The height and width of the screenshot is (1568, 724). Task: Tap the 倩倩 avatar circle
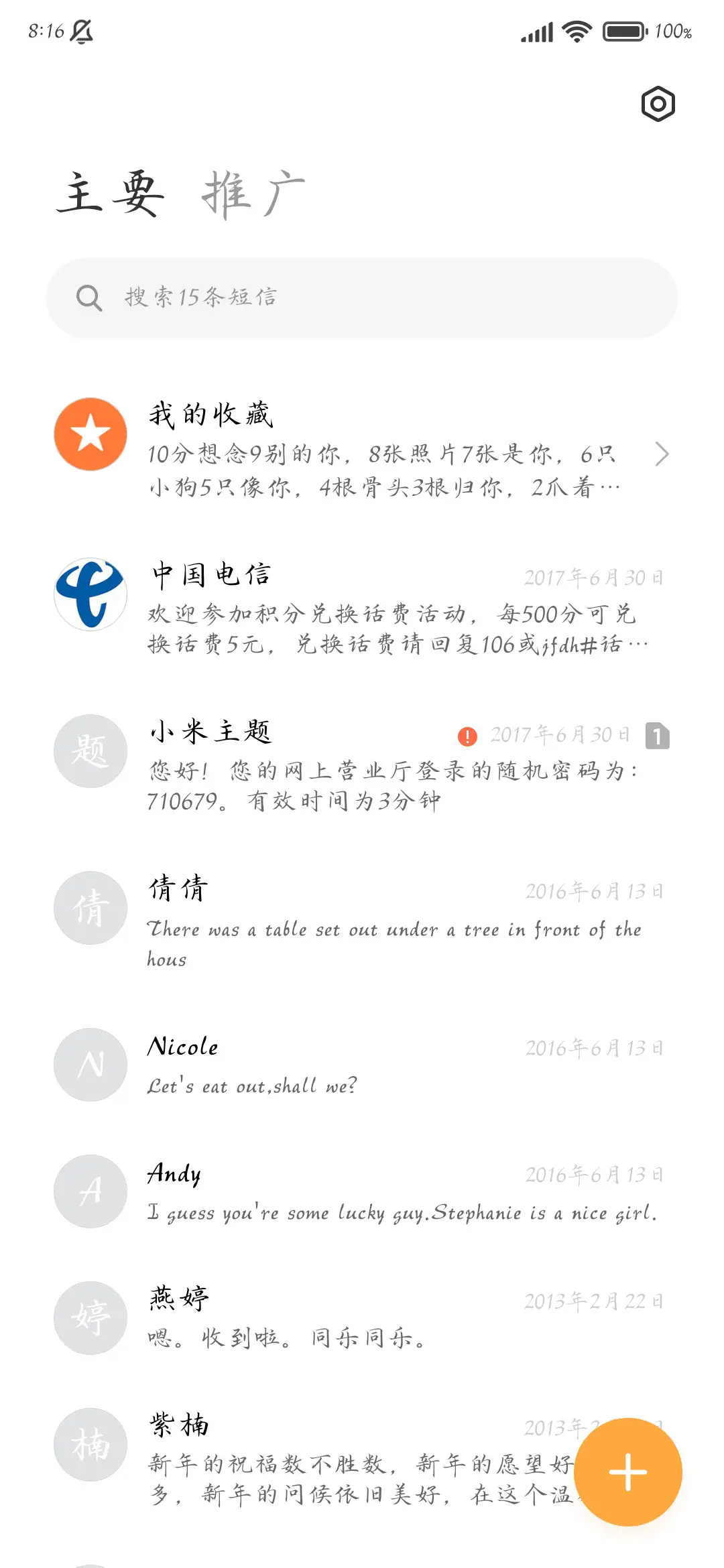(90, 908)
